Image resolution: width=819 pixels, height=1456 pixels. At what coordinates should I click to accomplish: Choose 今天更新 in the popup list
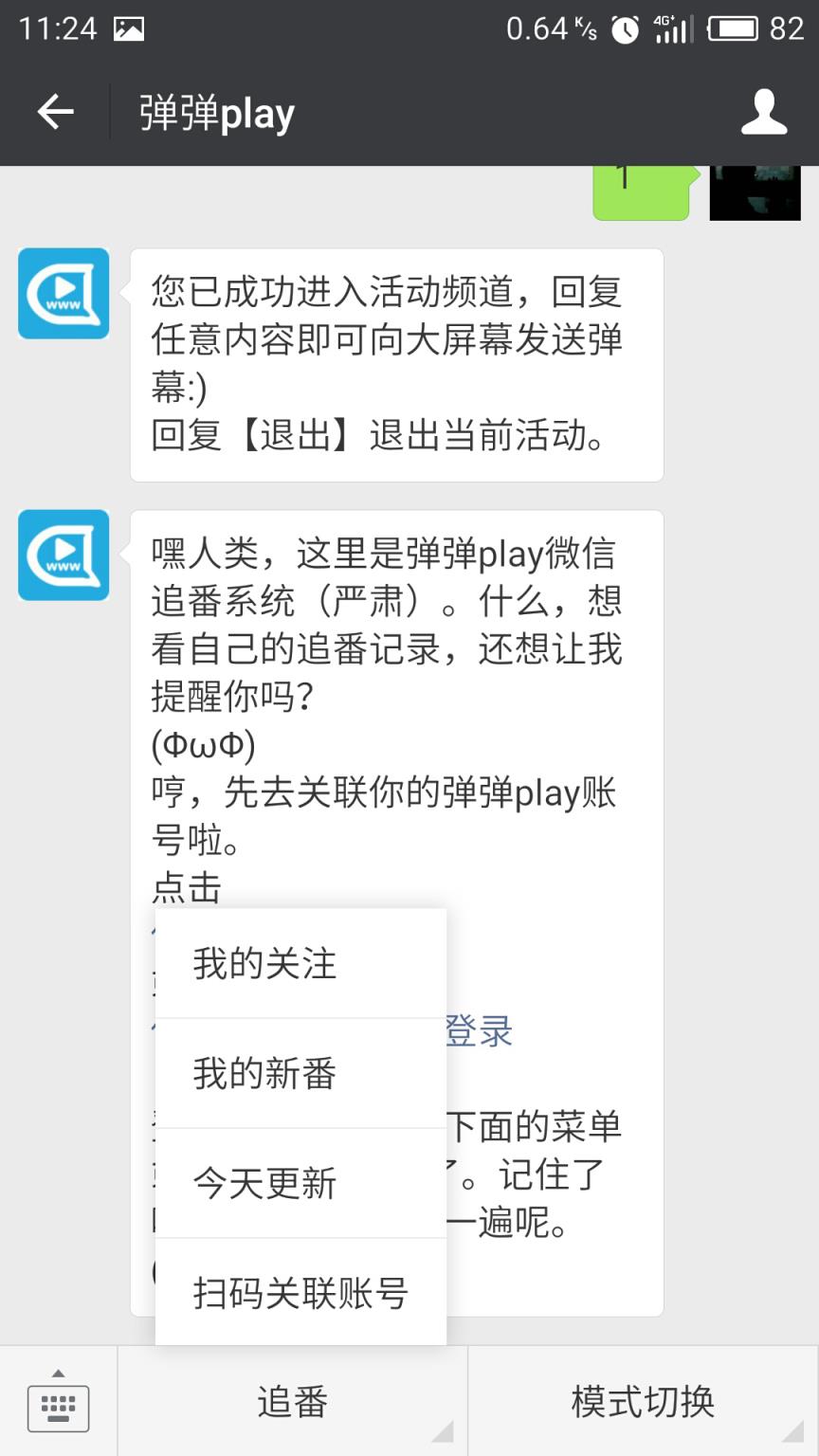coord(263,1183)
